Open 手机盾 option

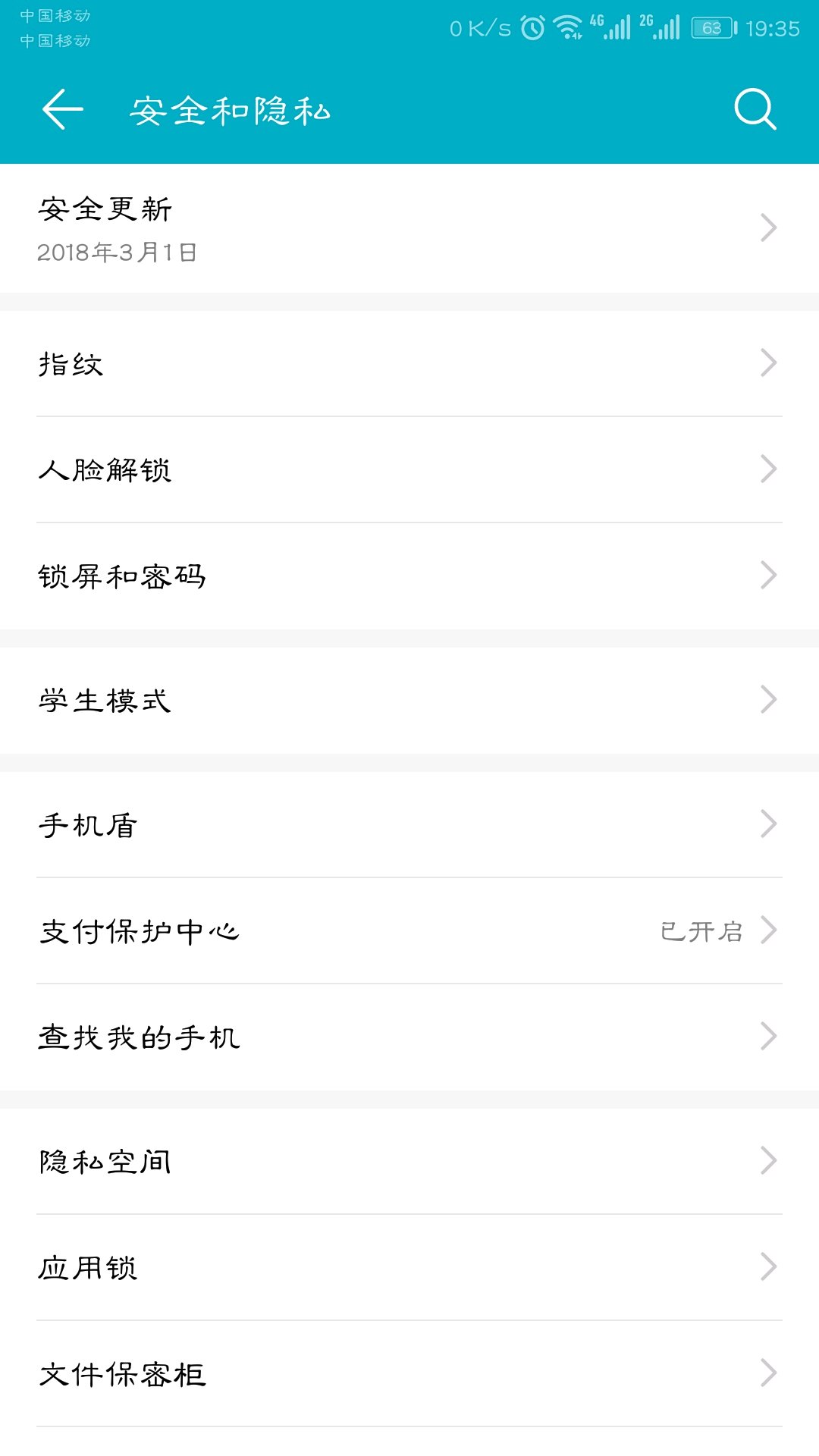coord(409,824)
